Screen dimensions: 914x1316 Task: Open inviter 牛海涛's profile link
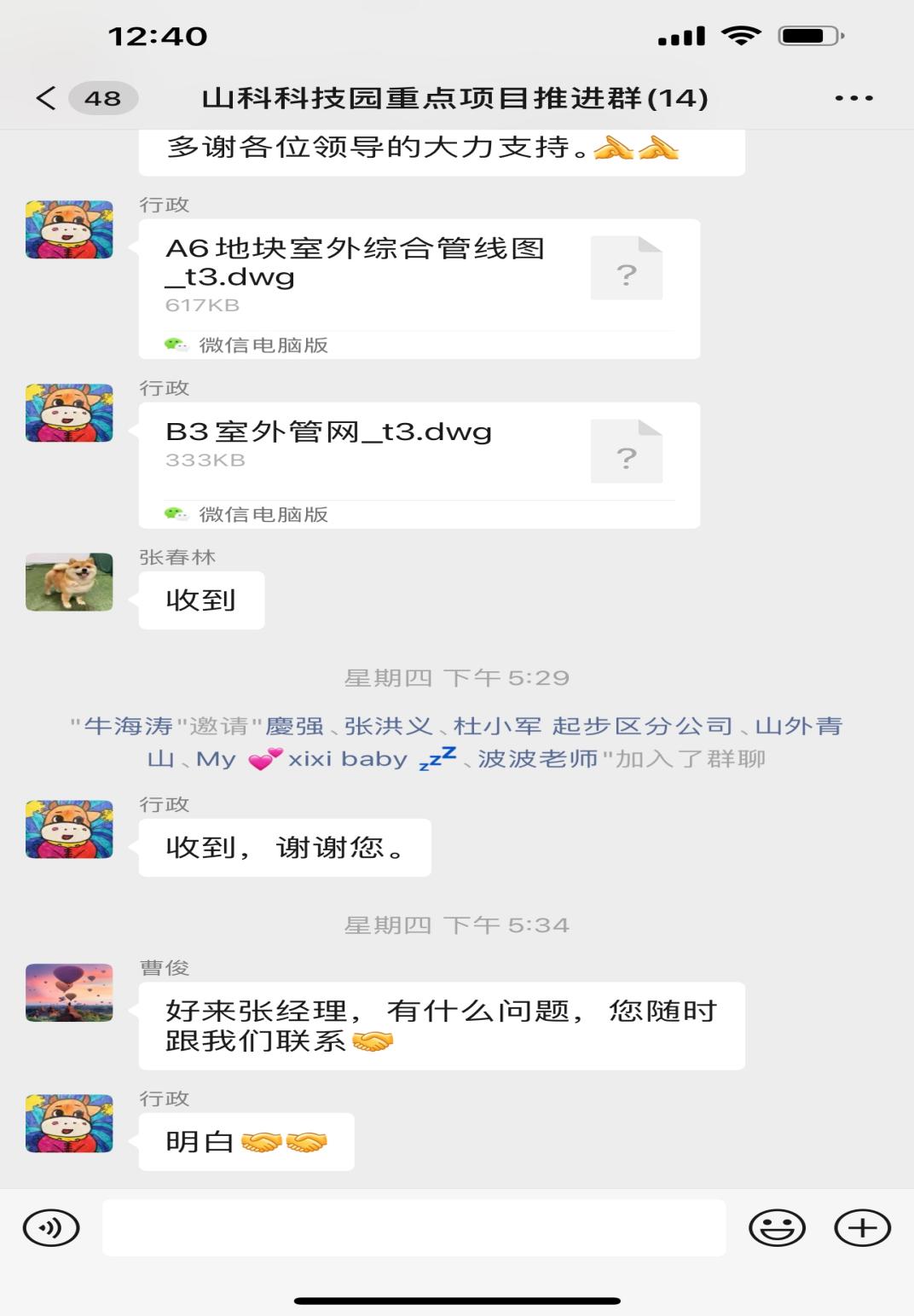coord(128,727)
